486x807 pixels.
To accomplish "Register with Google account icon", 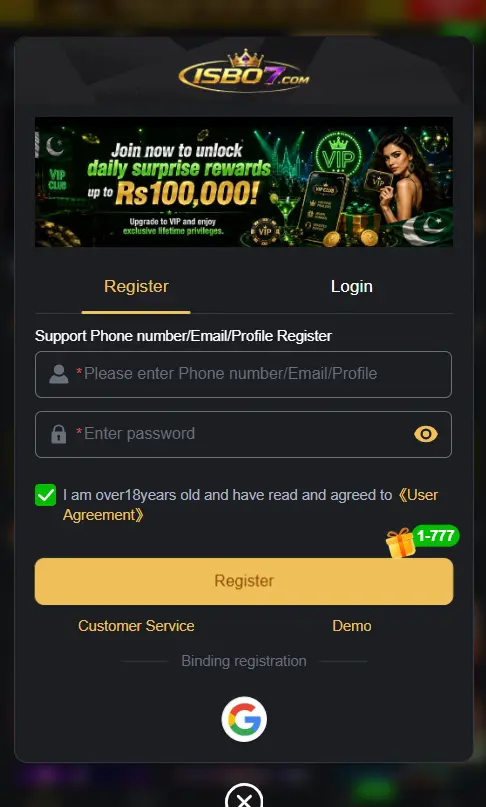I will pos(244,719).
